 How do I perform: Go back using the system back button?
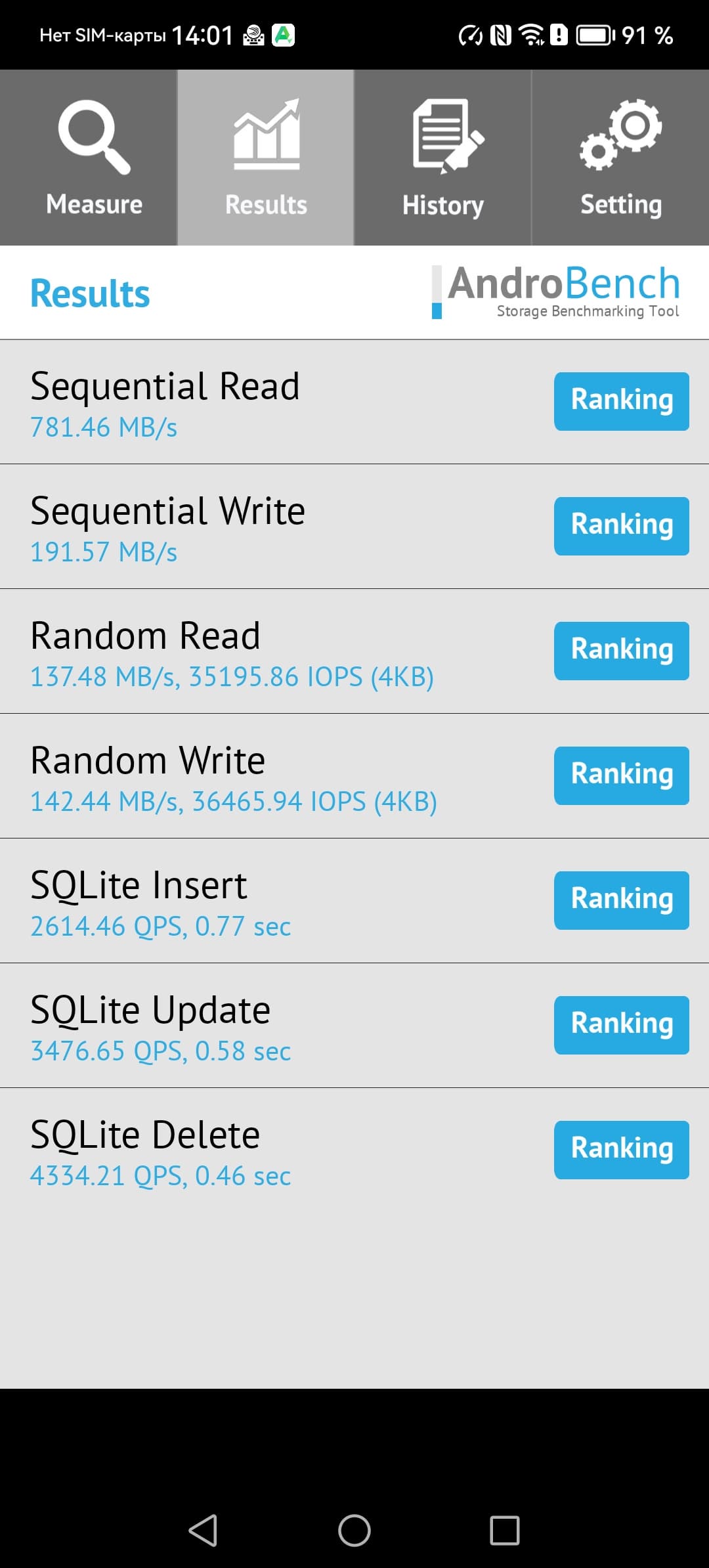203,1531
